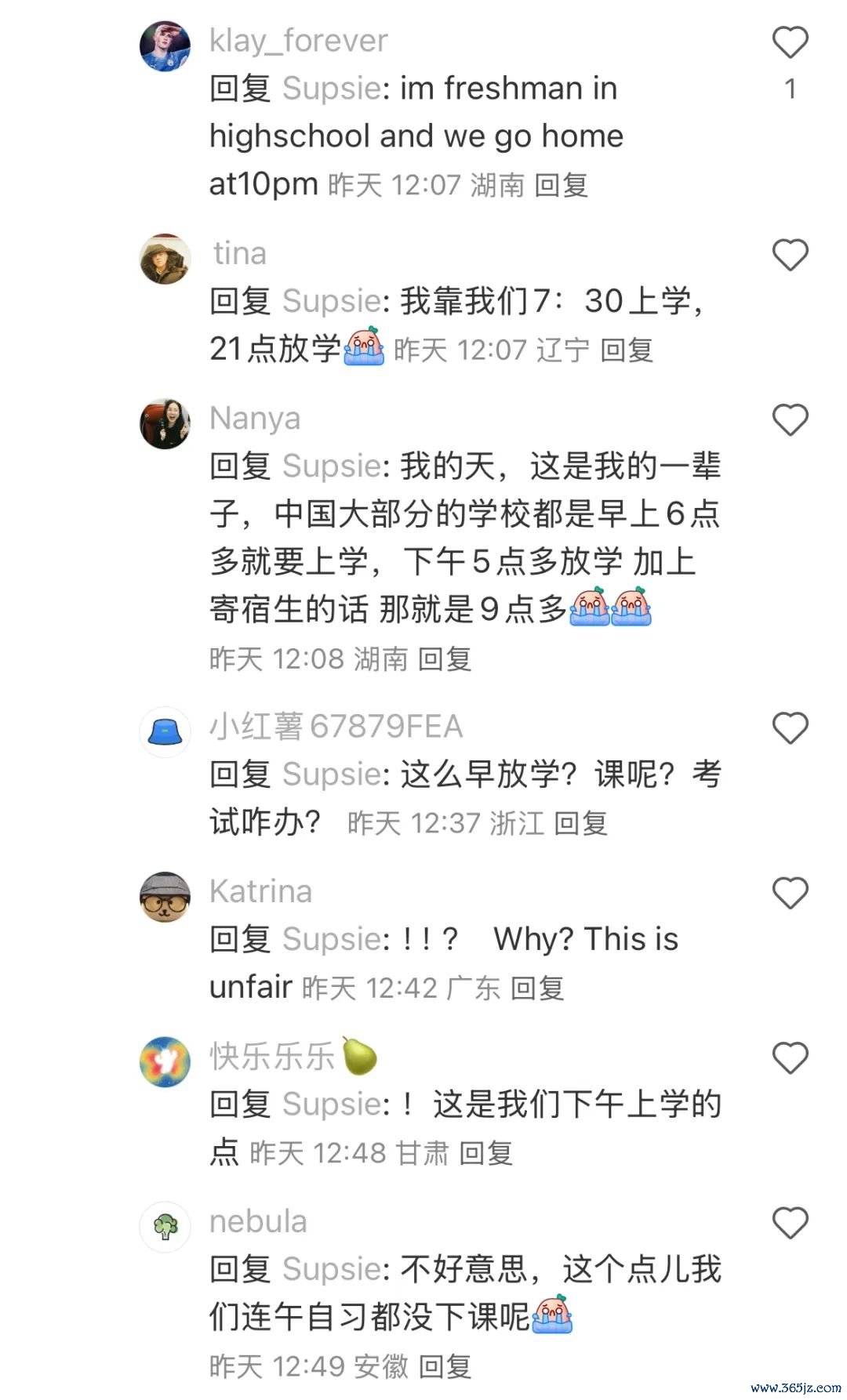Like tina's comment
The width and height of the screenshot is (847, 1400).
point(790,255)
